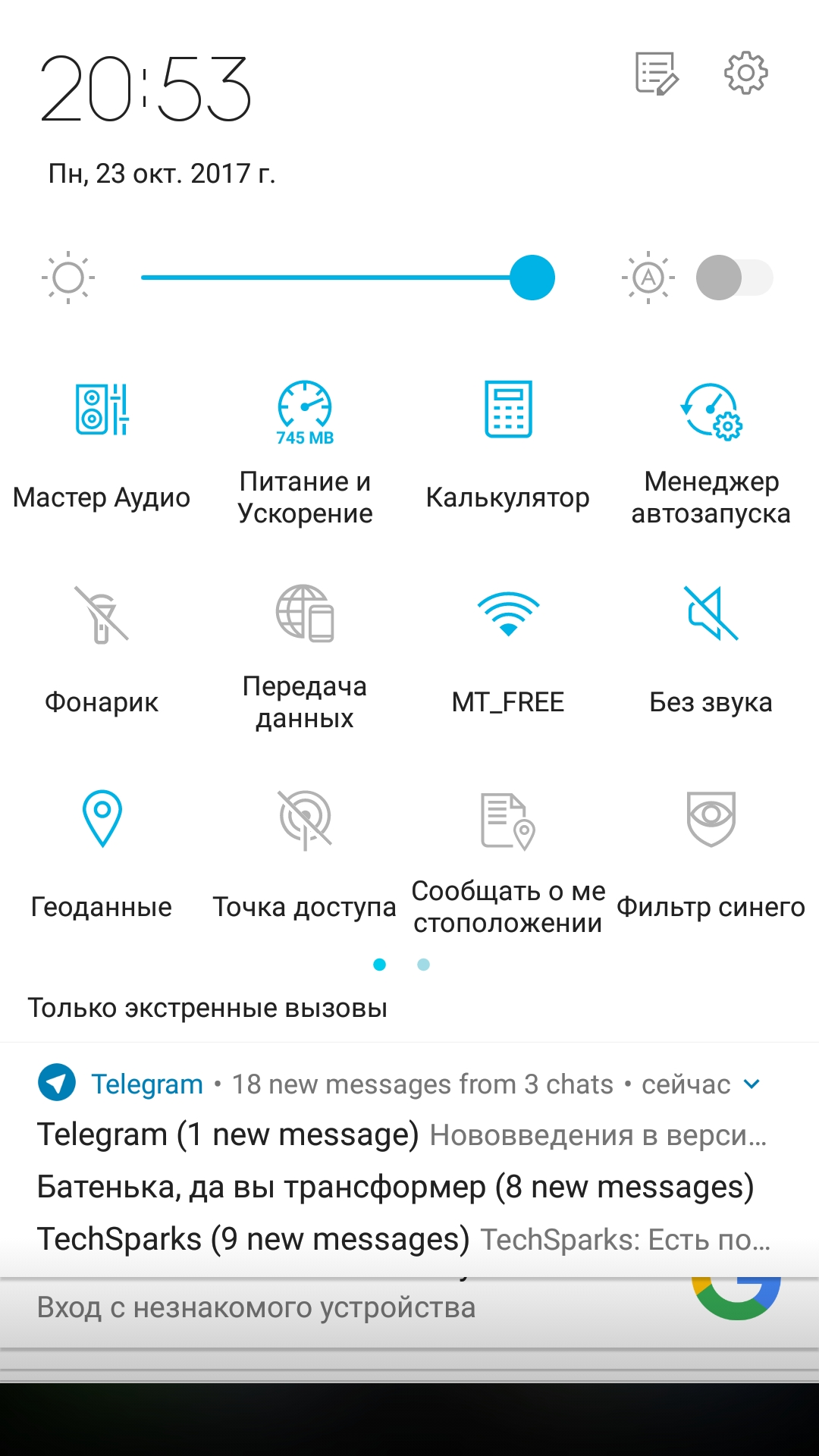819x1456 pixels.
Task: Toggle Сообщать о местоположении tile
Action: coord(508,862)
